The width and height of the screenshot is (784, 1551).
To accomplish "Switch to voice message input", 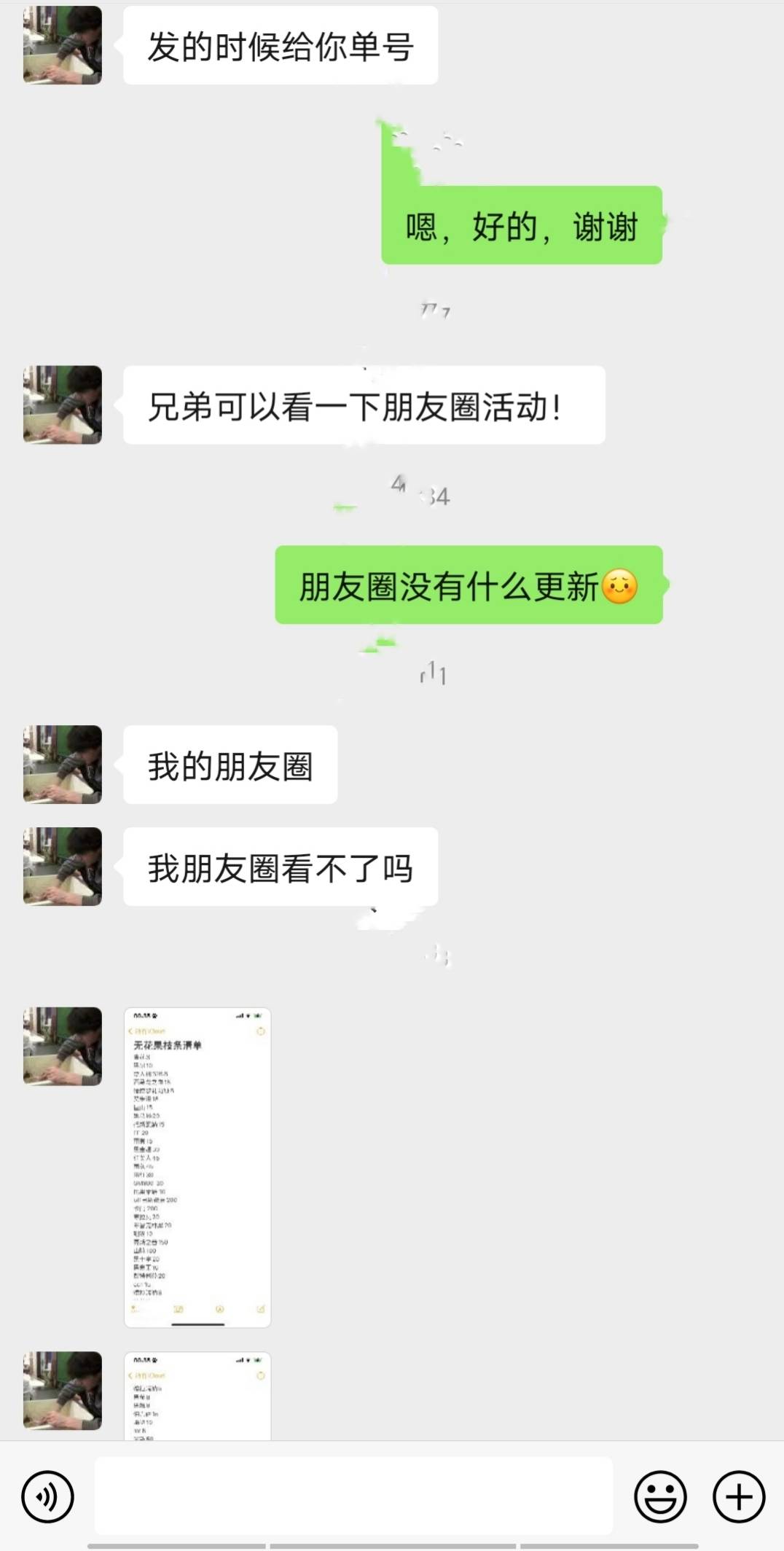I will [x=47, y=1497].
